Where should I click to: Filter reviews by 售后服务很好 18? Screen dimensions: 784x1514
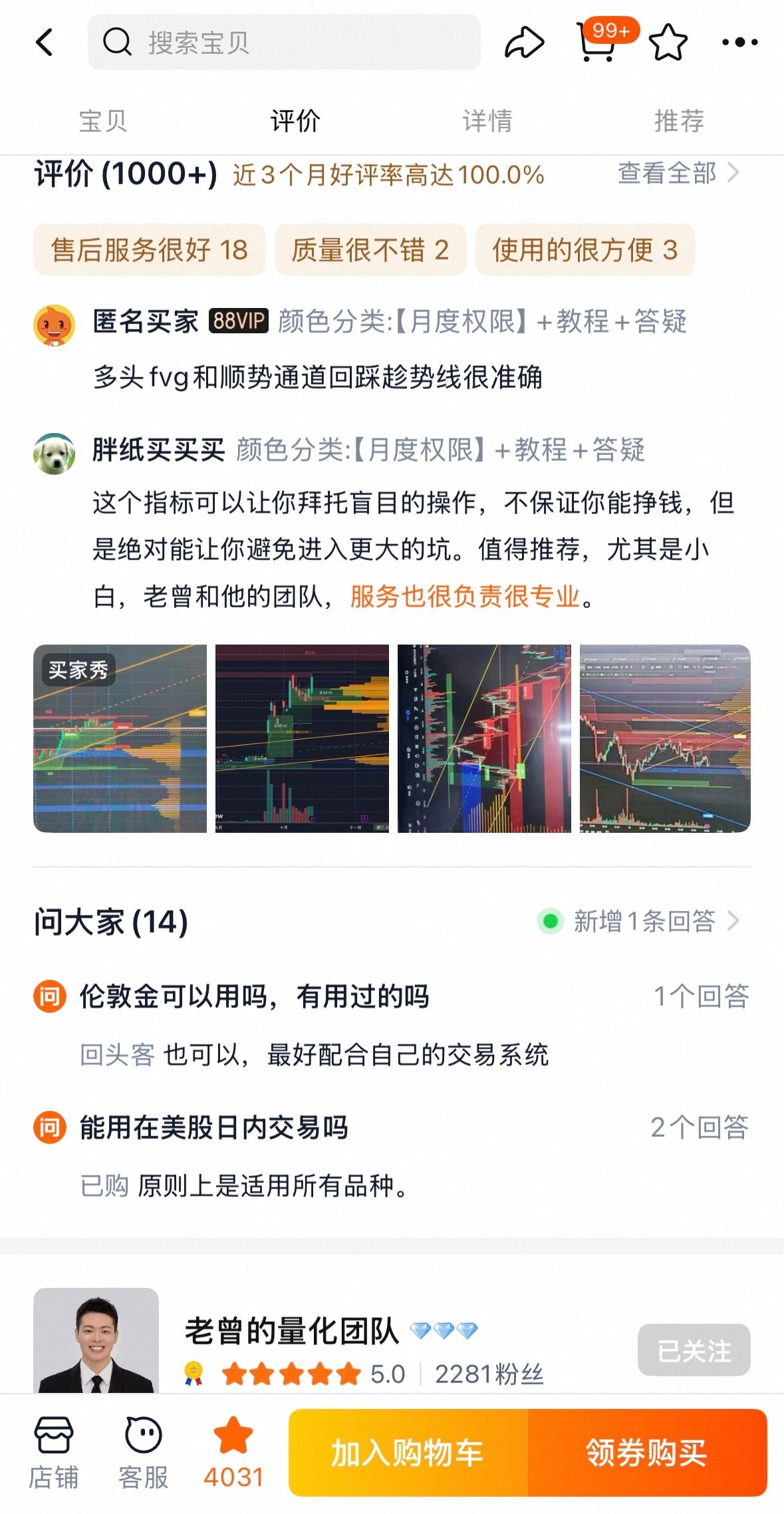[150, 250]
